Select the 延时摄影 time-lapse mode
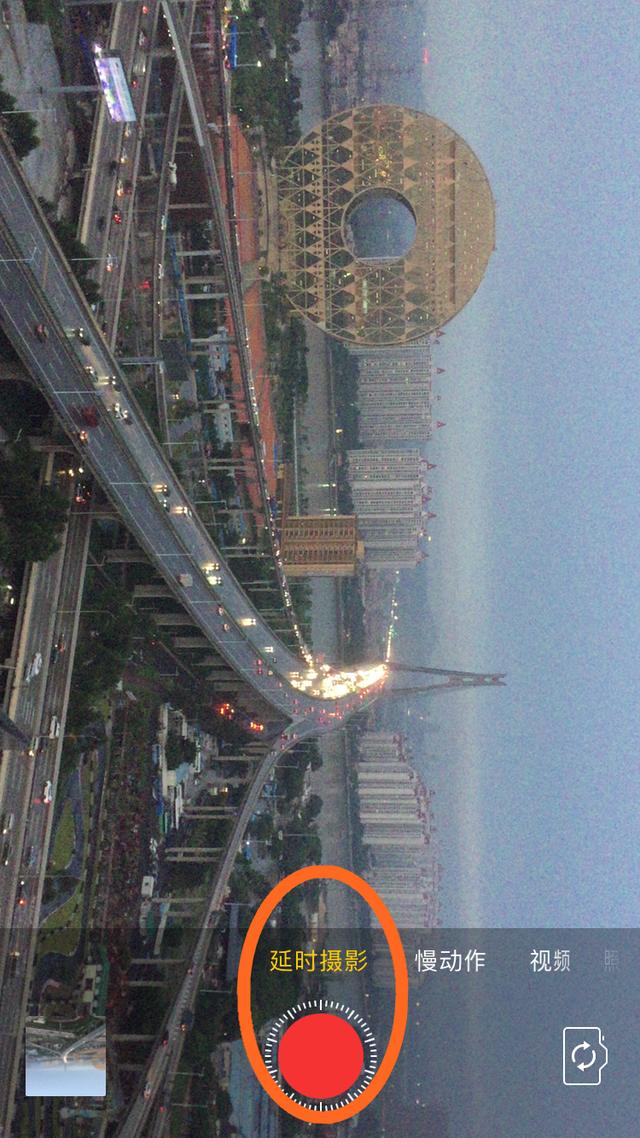The height and width of the screenshot is (1138, 640). pyautogui.click(x=319, y=961)
